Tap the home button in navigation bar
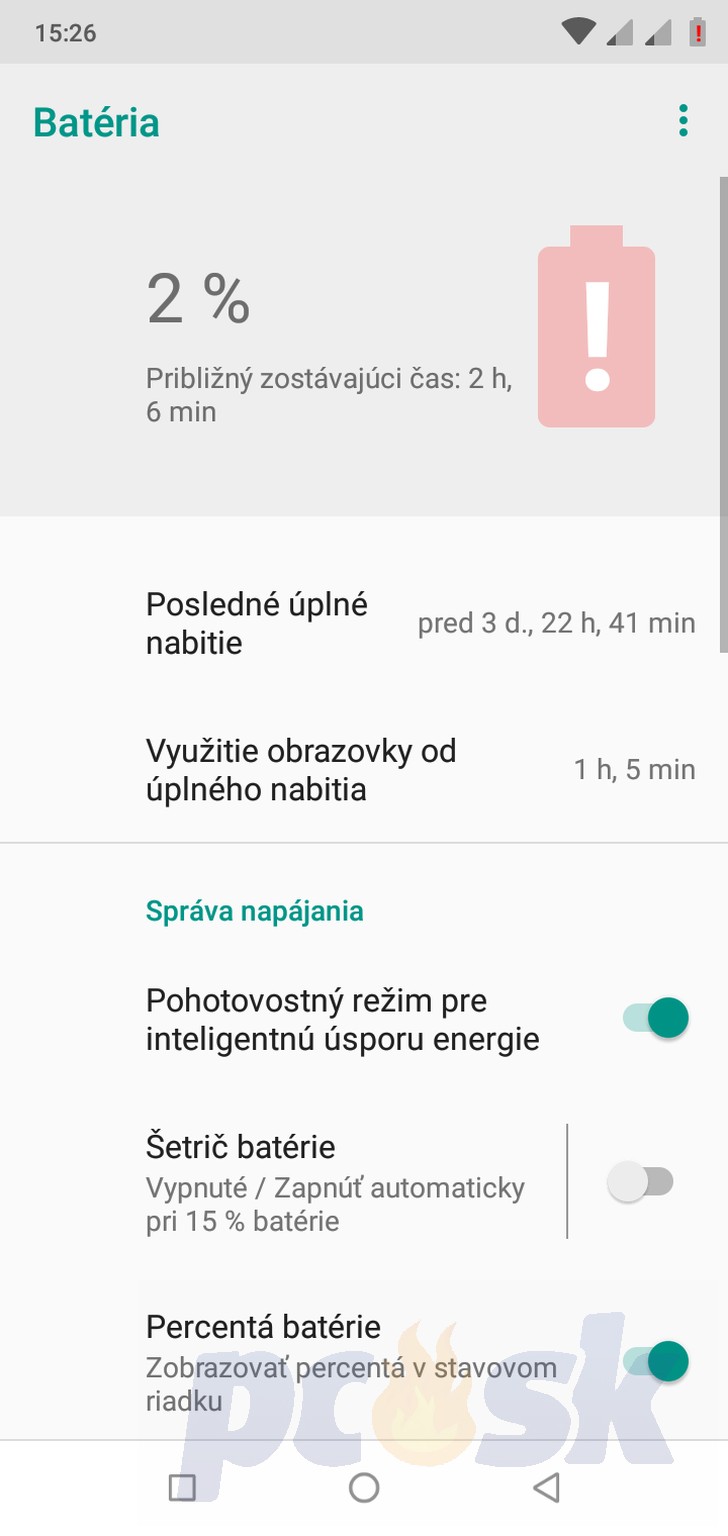 [364, 1488]
